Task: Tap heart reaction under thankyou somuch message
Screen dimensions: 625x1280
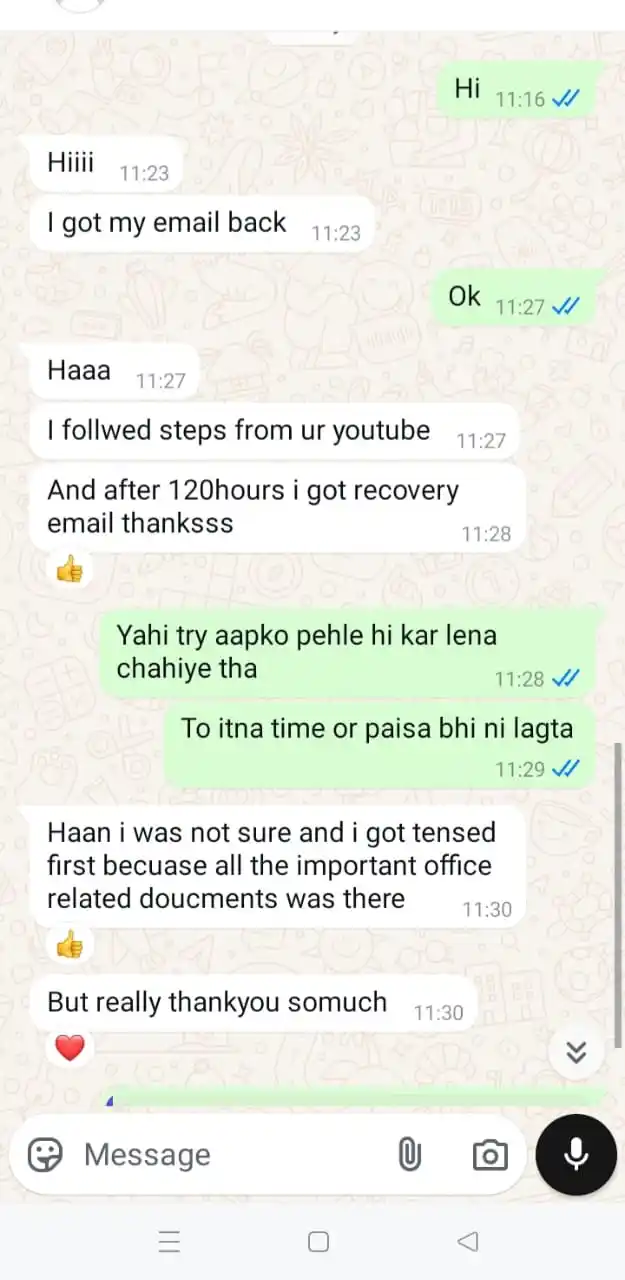Action: 69,1048
